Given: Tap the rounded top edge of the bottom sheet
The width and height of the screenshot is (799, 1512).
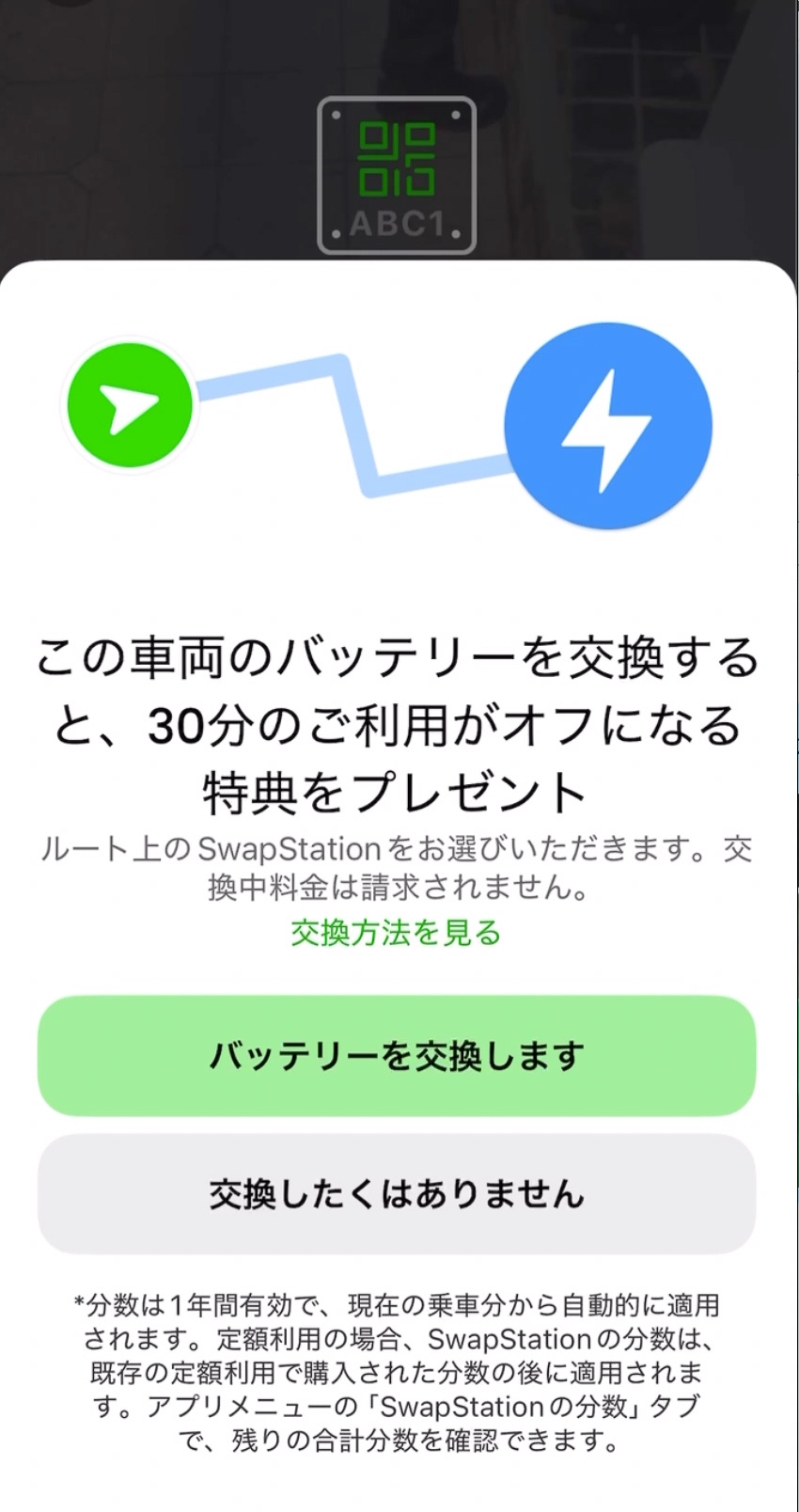Looking at the screenshot, I should click(397, 268).
